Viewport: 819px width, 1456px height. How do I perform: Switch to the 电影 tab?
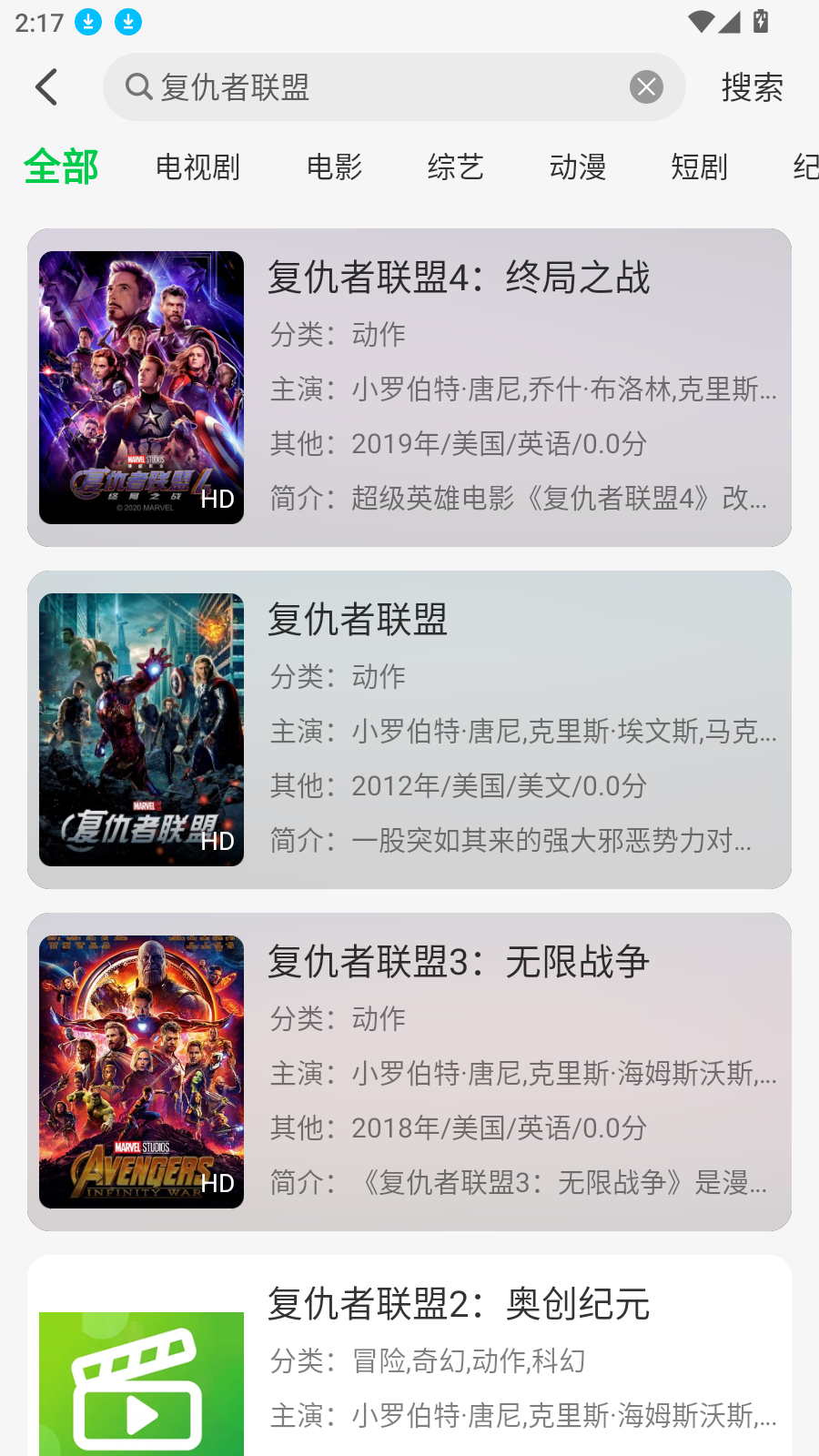[x=334, y=167]
